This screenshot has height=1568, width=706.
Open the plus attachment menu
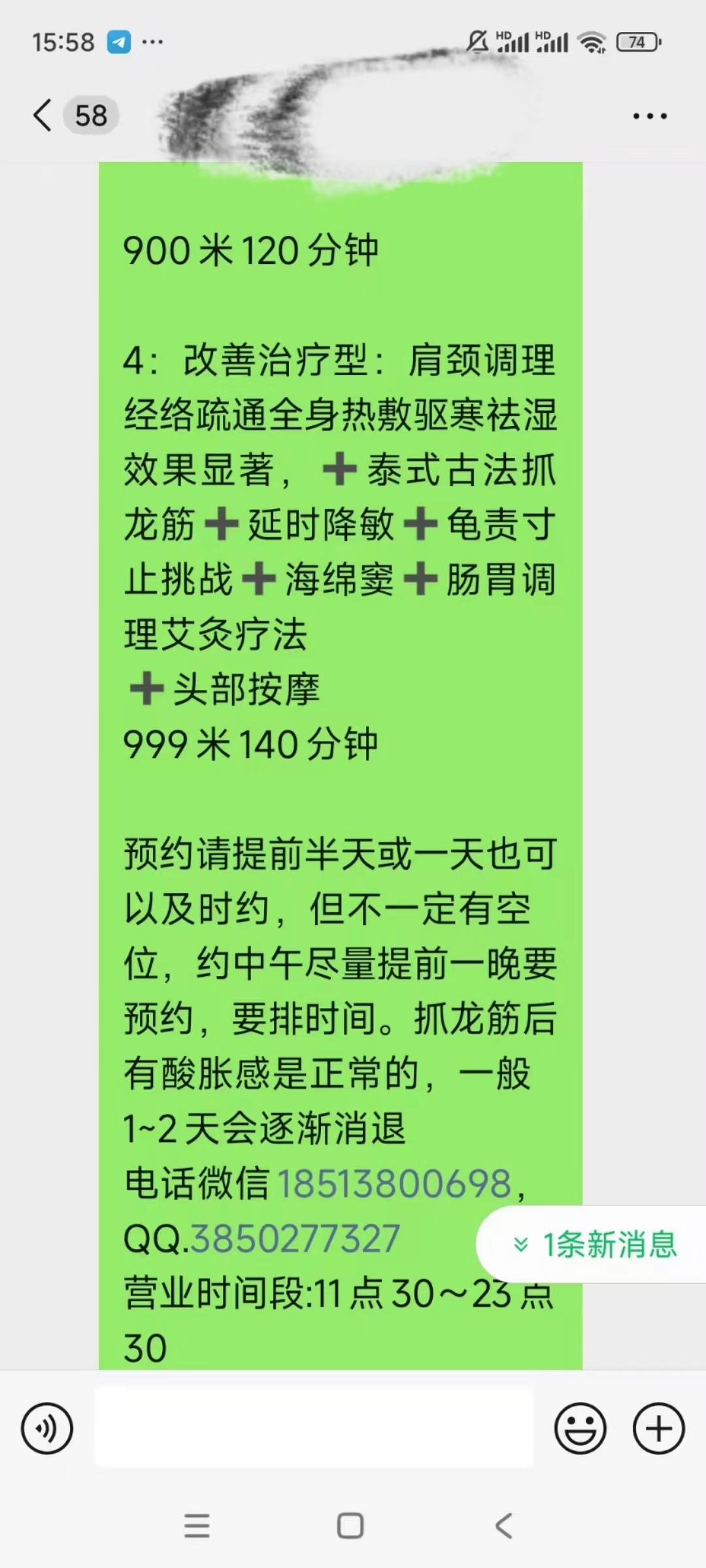point(658,1428)
